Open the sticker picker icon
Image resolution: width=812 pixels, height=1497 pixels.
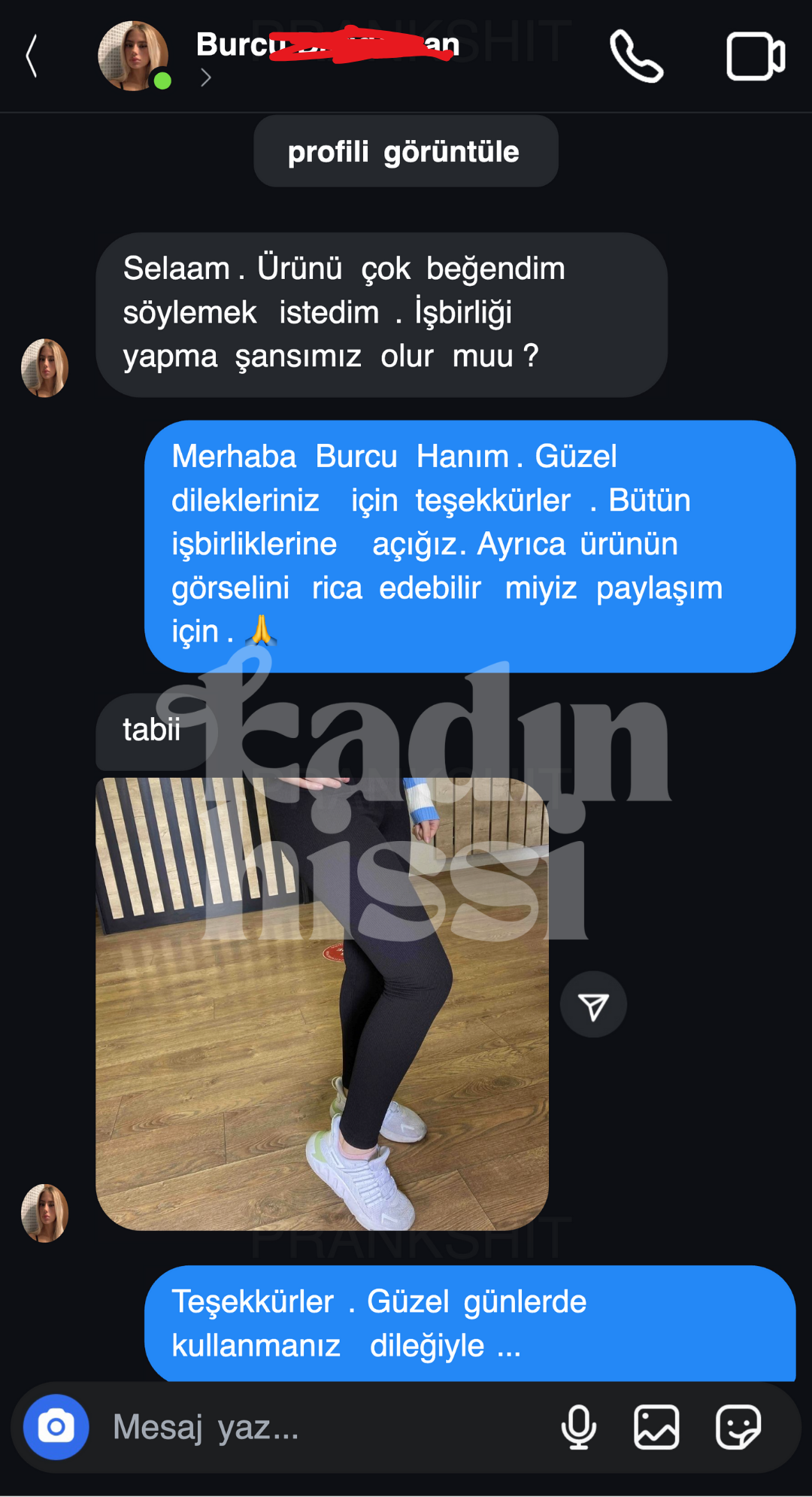738,1427
